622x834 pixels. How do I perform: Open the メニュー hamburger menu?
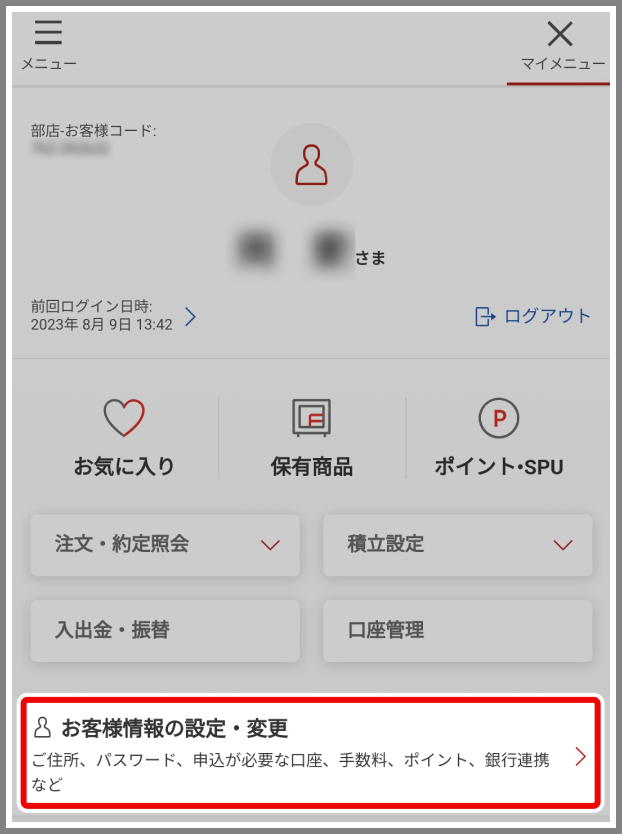(48, 44)
